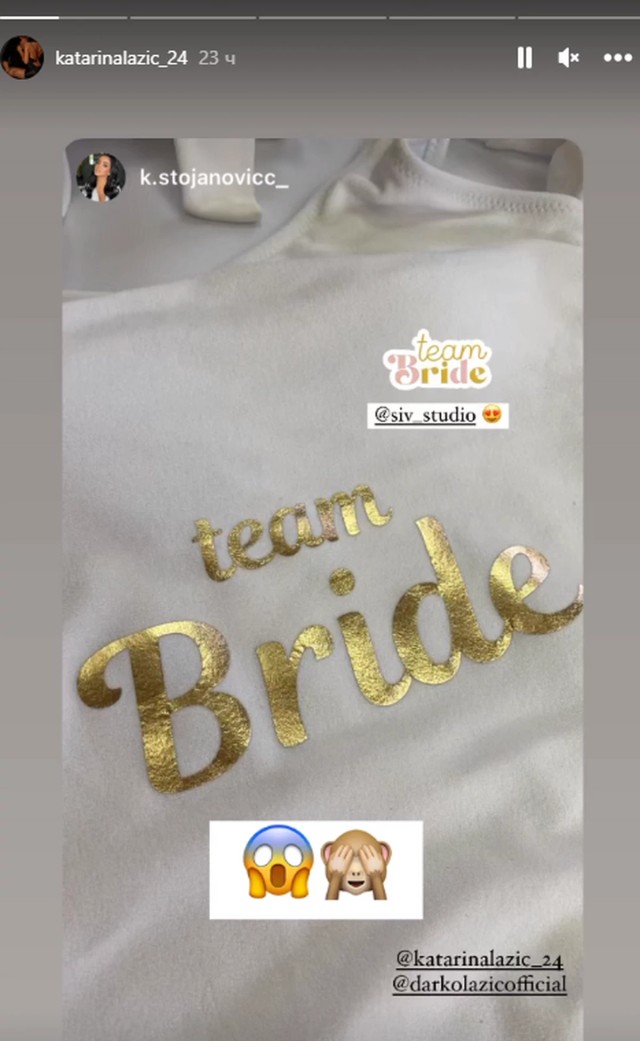
Task: Open the story overflow menu
Action: click(x=618, y=58)
